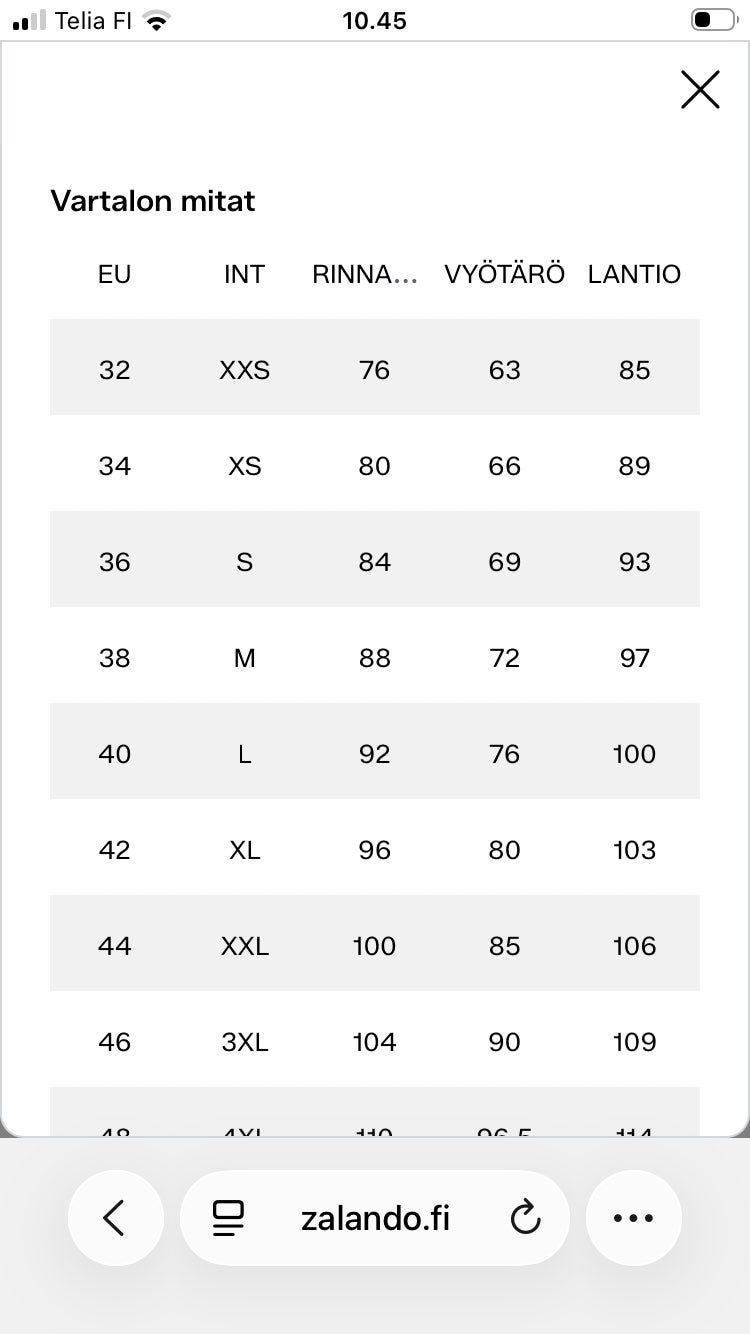This screenshot has width=750, height=1334.
Task: Close the Vartalon mitat size chart
Action: point(700,90)
